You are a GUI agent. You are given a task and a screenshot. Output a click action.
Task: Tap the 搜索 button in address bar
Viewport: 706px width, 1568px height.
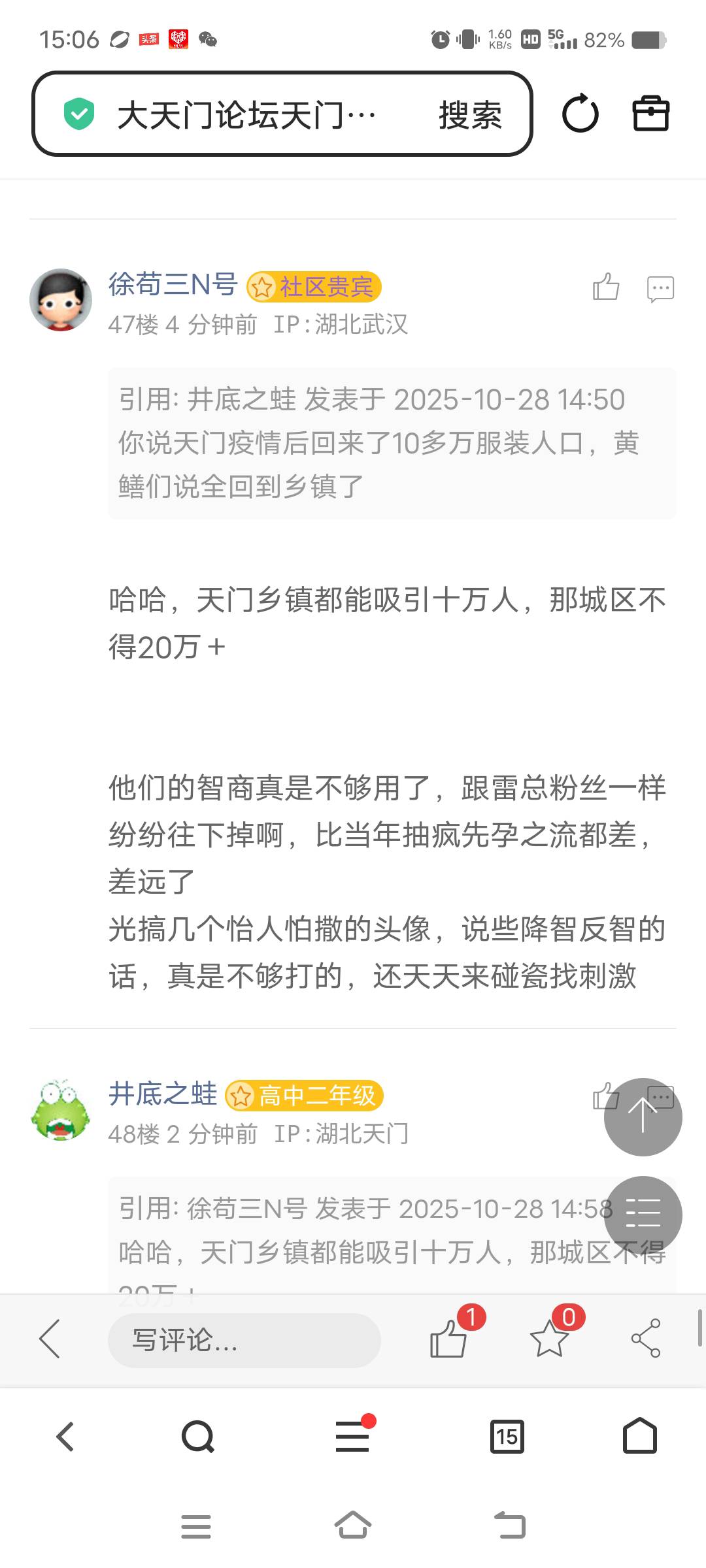click(470, 115)
